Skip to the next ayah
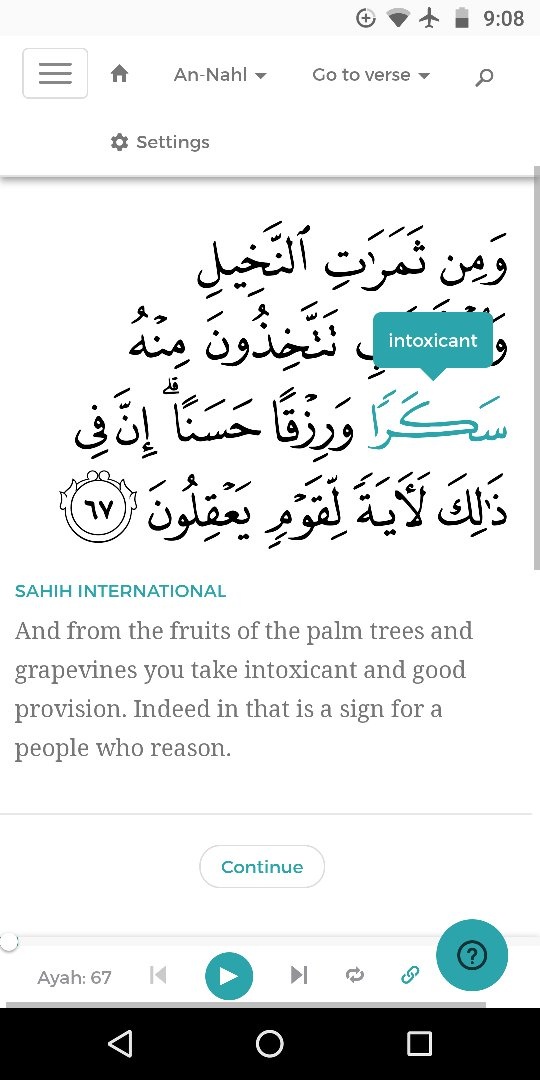Screen dimensions: 540x1080 tap(299, 975)
